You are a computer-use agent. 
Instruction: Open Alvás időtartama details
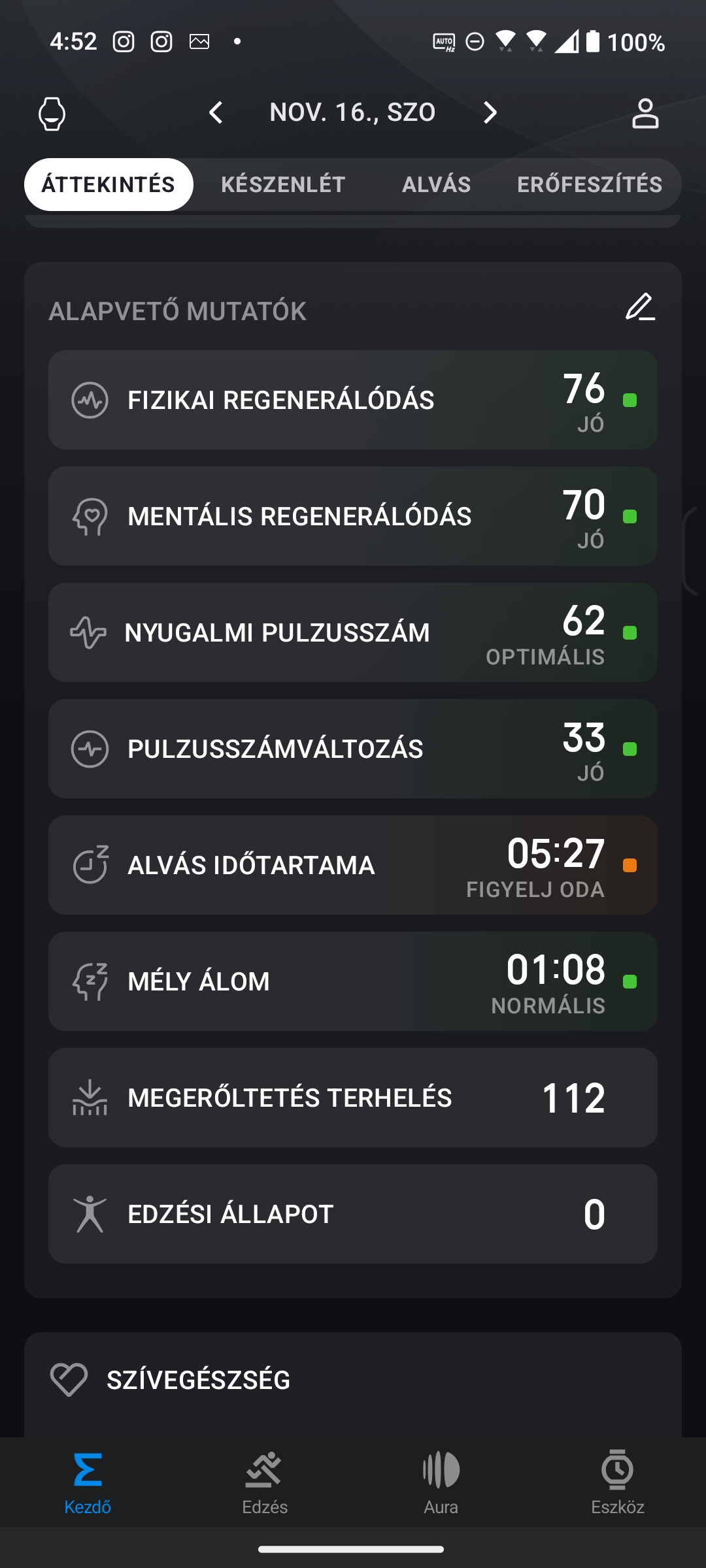coord(353,865)
